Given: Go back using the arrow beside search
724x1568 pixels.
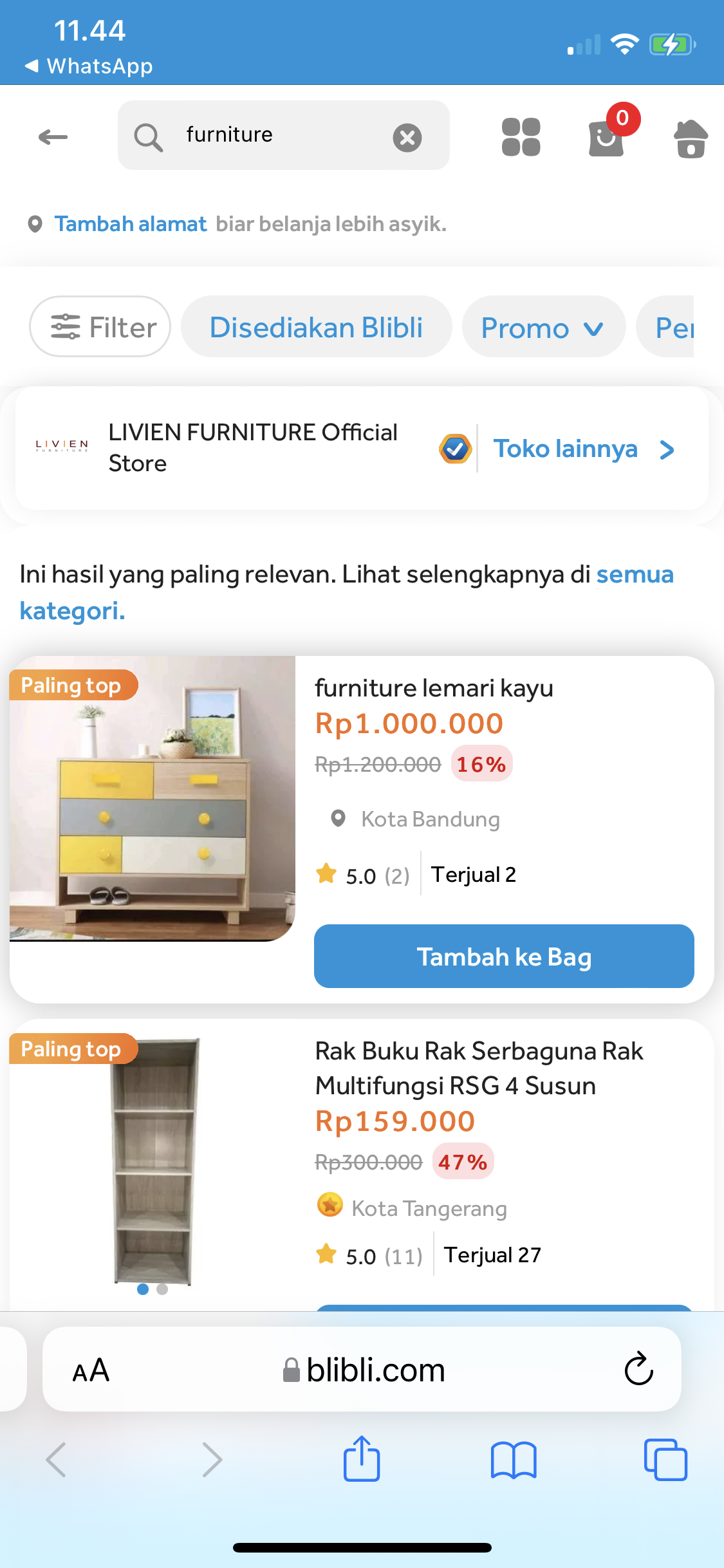Looking at the screenshot, I should pyautogui.click(x=53, y=136).
